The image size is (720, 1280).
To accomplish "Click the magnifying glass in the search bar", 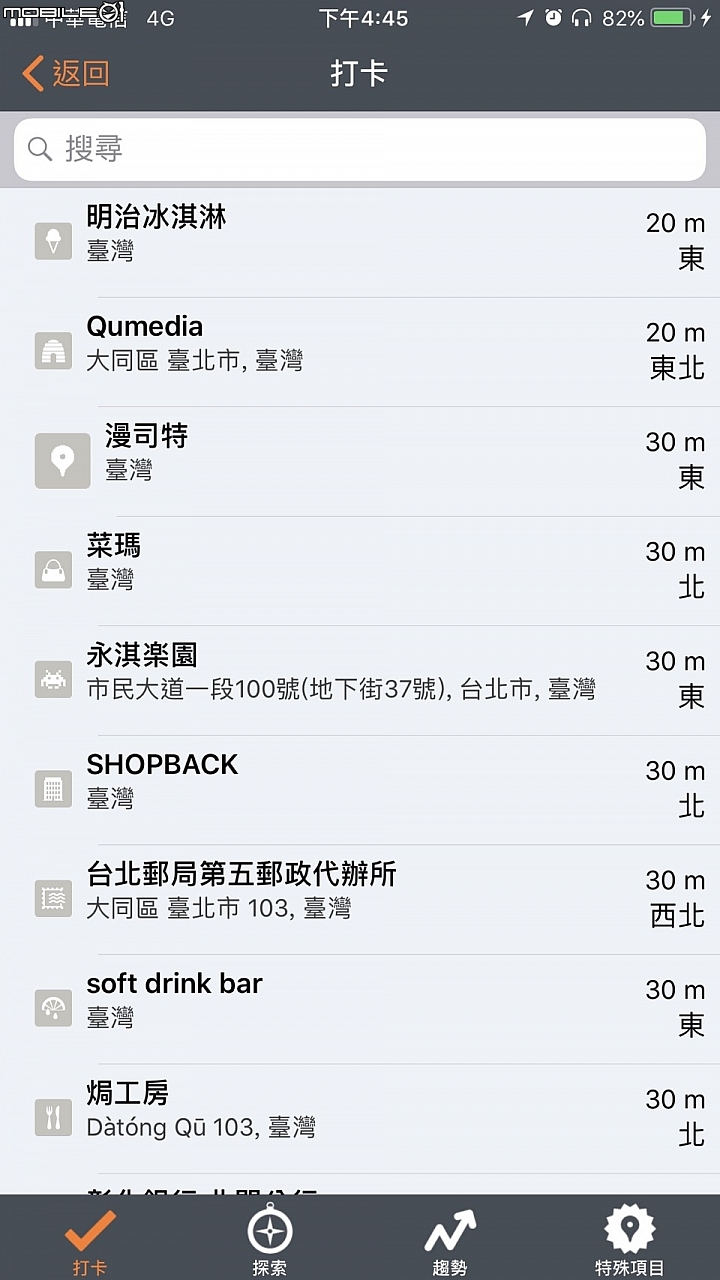I will point(40,149).
